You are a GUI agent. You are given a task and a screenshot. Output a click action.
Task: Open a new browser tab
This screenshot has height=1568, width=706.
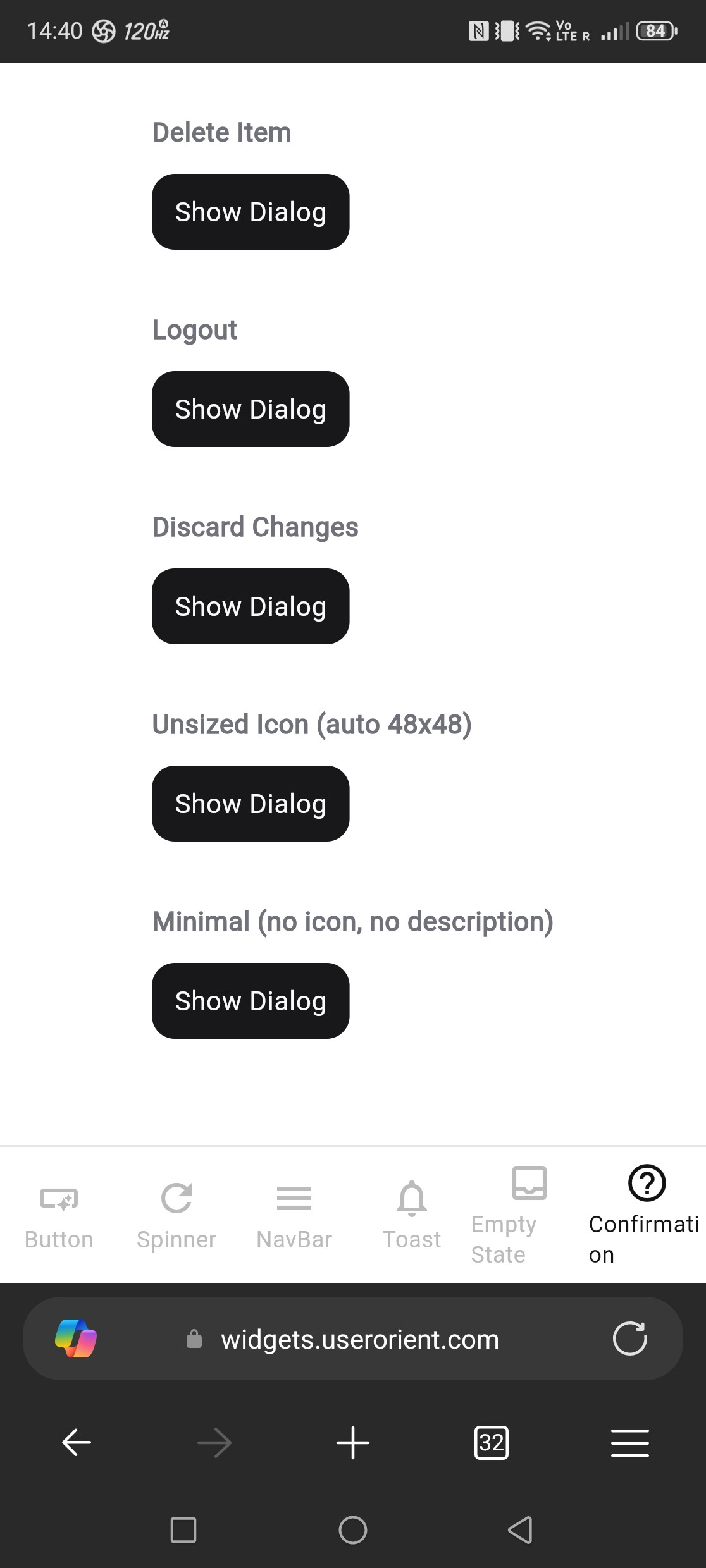(x=352, y=1443)
